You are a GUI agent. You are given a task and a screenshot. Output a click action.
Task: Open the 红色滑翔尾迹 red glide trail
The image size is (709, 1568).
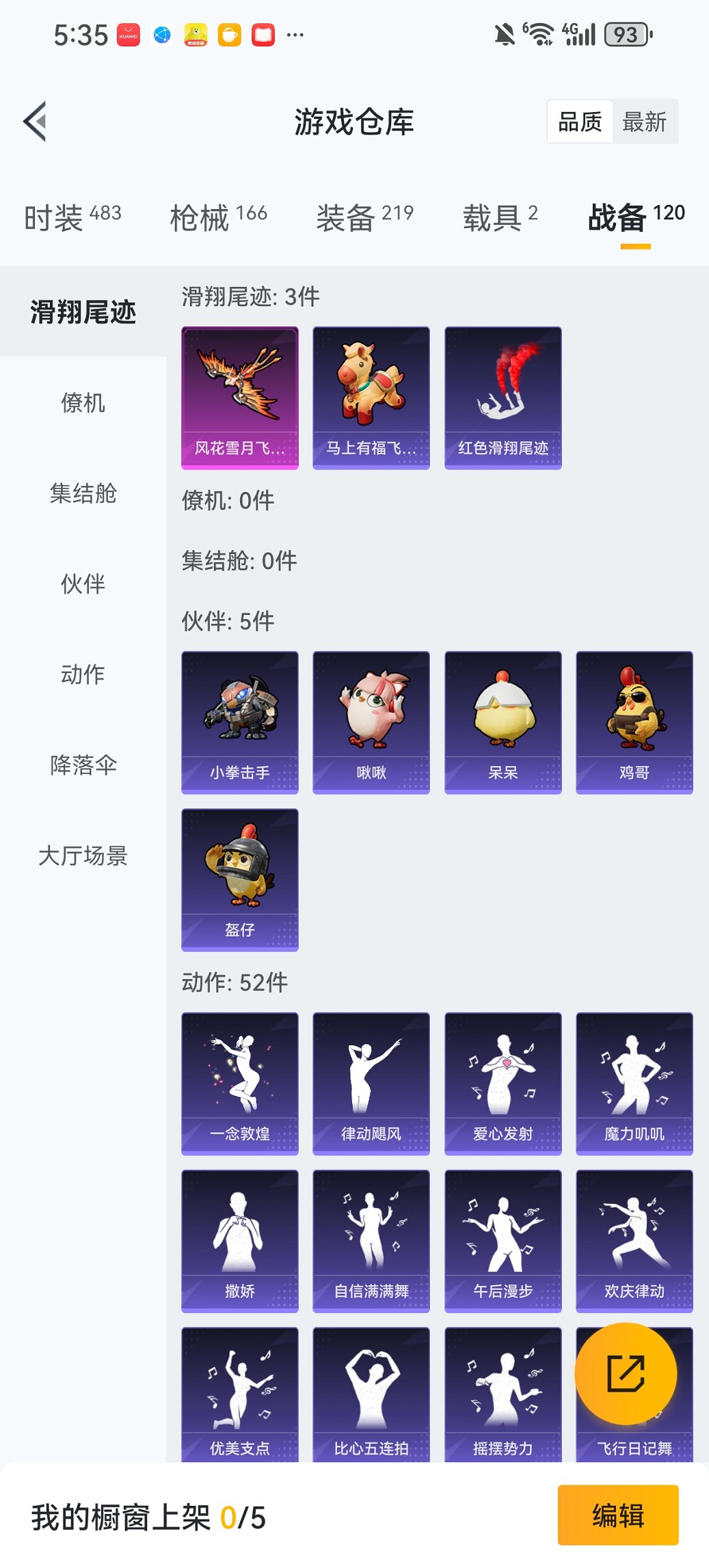click(x=502, y=396)
